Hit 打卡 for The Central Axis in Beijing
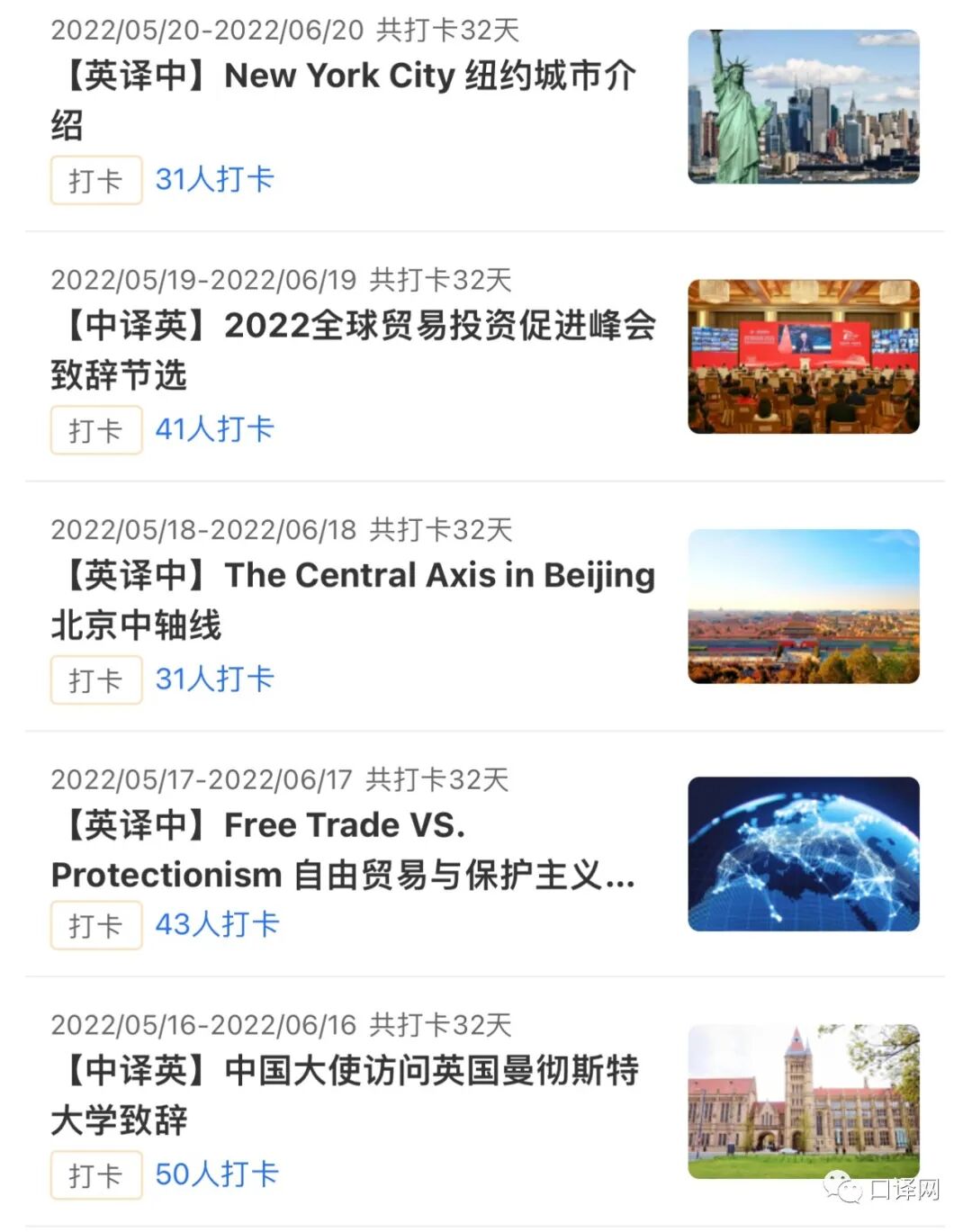Screen dimensions: 972x1232 pos(95,680)
